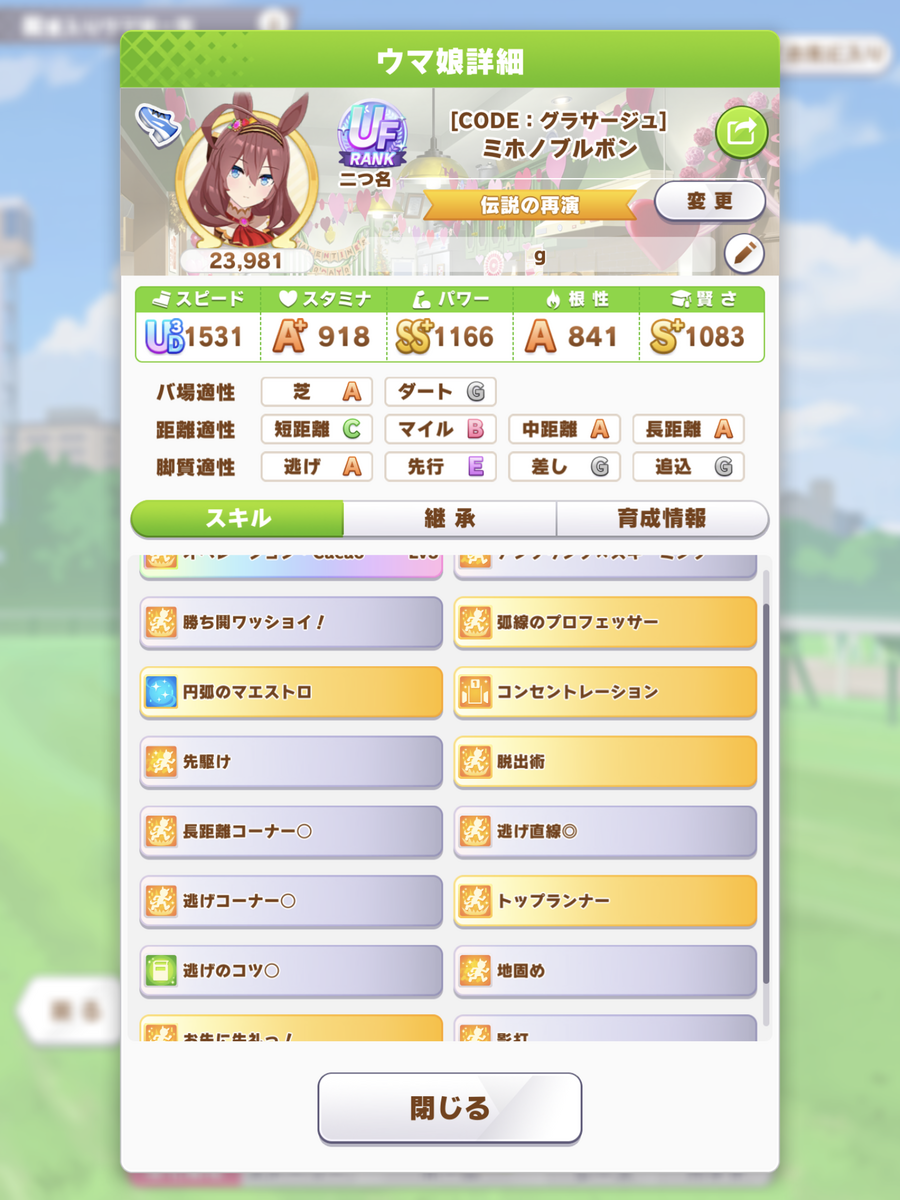View the 脱出術 skill details
The width and height of the screenshot is (900, 1200).
point(605,762)
